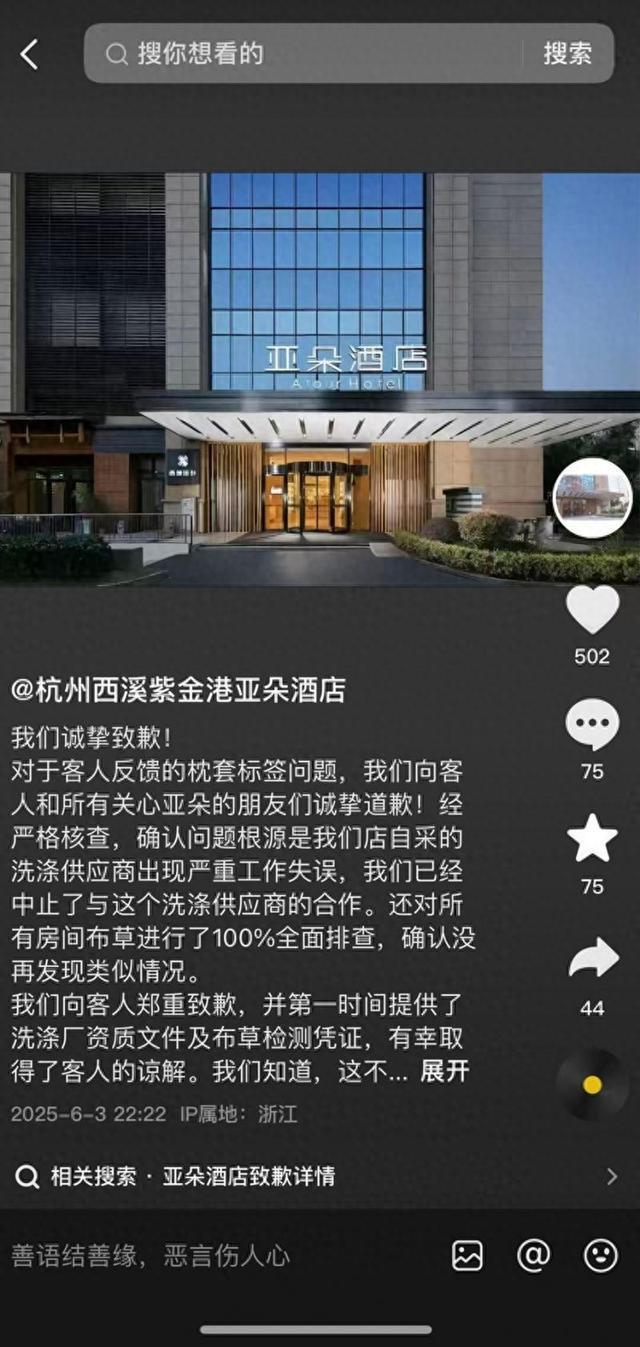The width and height of the screenshot is (640, 1347).
Task: Open the comments bubble icon
Action: click(x=592, y=726)
